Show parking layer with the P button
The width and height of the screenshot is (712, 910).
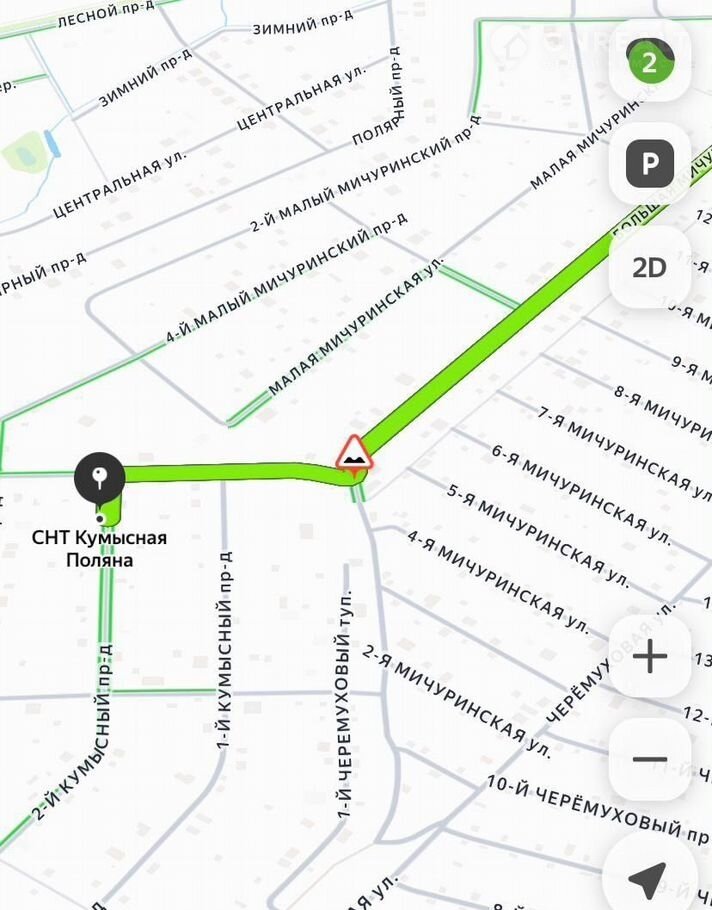(650, 164)
